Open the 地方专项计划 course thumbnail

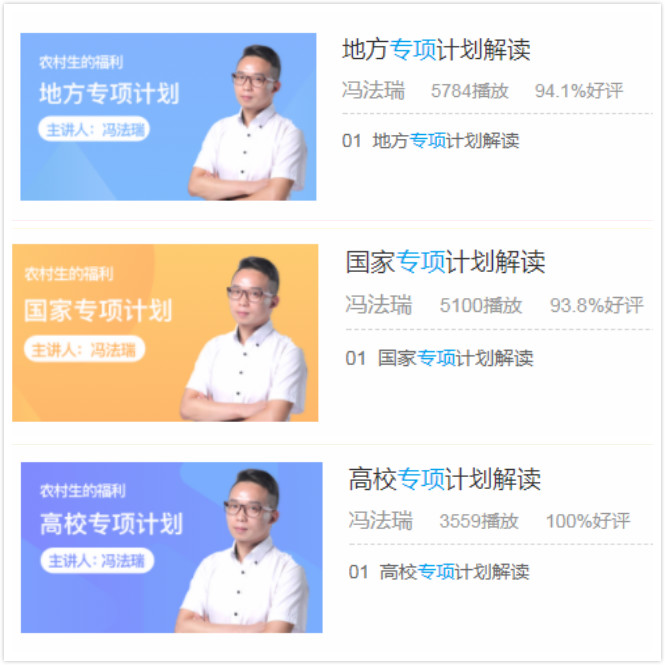pyautogui.click(x=168, y=116)
